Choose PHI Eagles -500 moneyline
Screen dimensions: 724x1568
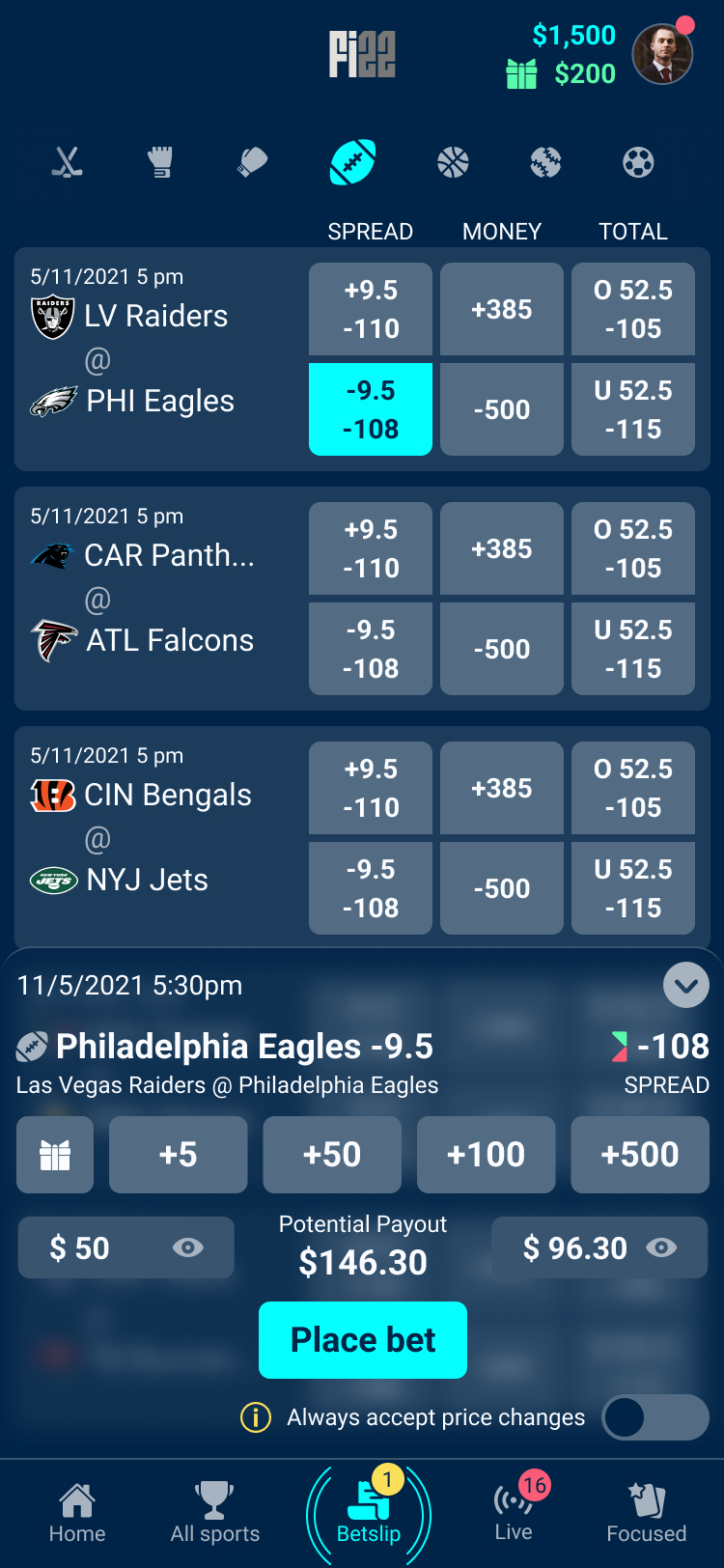coord(502,409)
